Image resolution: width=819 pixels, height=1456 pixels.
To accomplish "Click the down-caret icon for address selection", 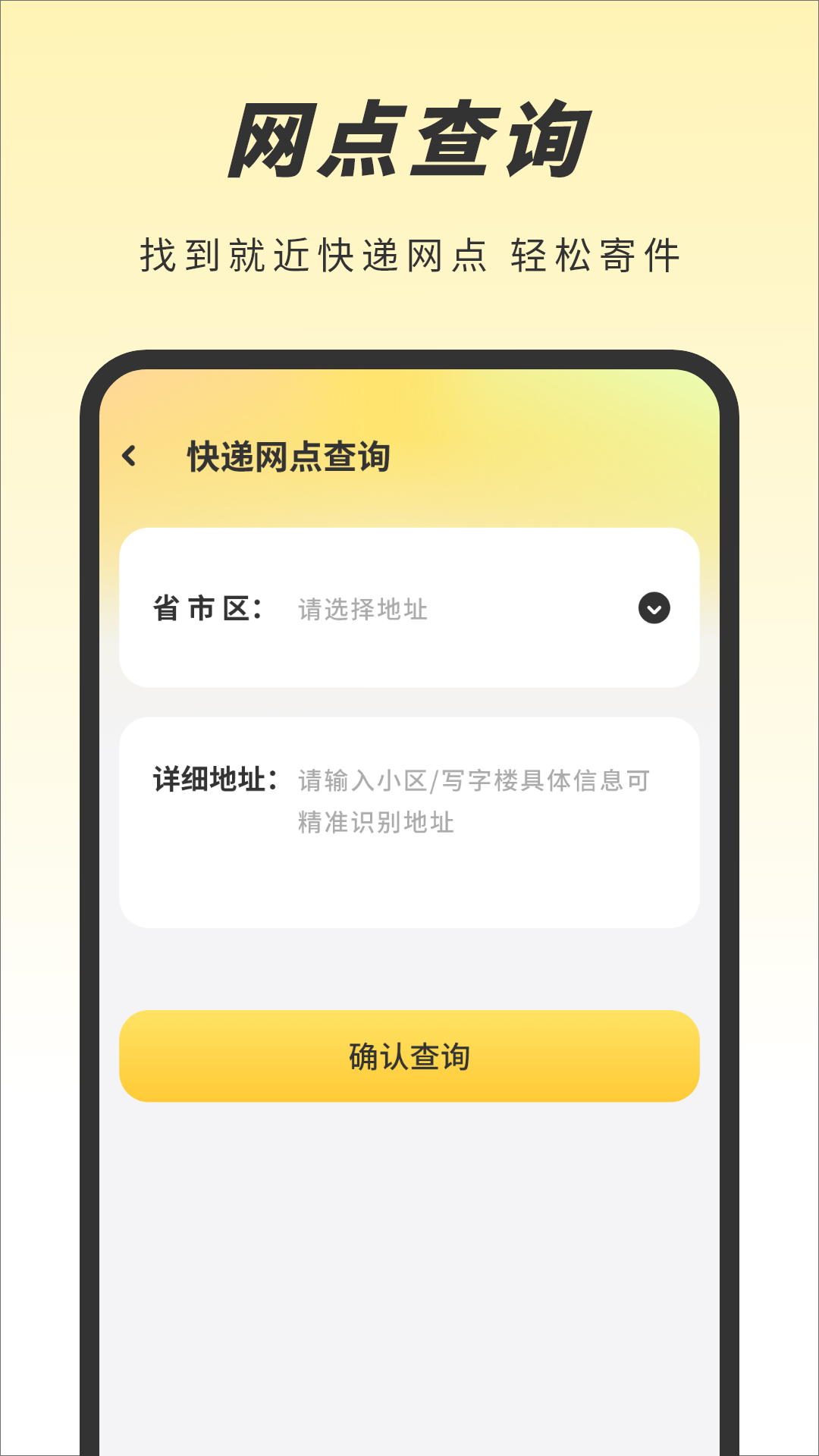I will pos(654,609).
